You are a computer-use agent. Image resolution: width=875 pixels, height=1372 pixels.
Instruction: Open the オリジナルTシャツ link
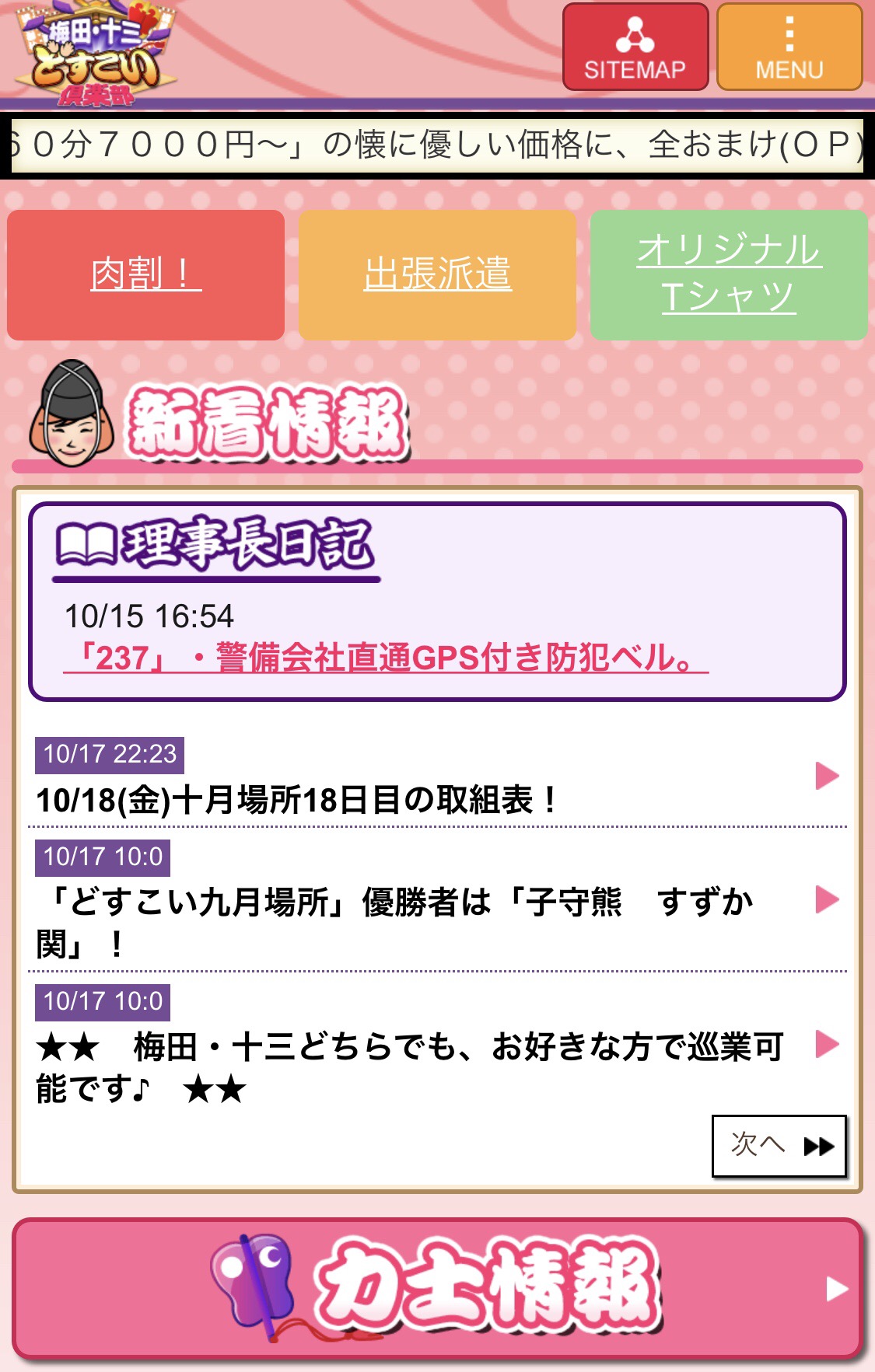(x=728, y=274)
